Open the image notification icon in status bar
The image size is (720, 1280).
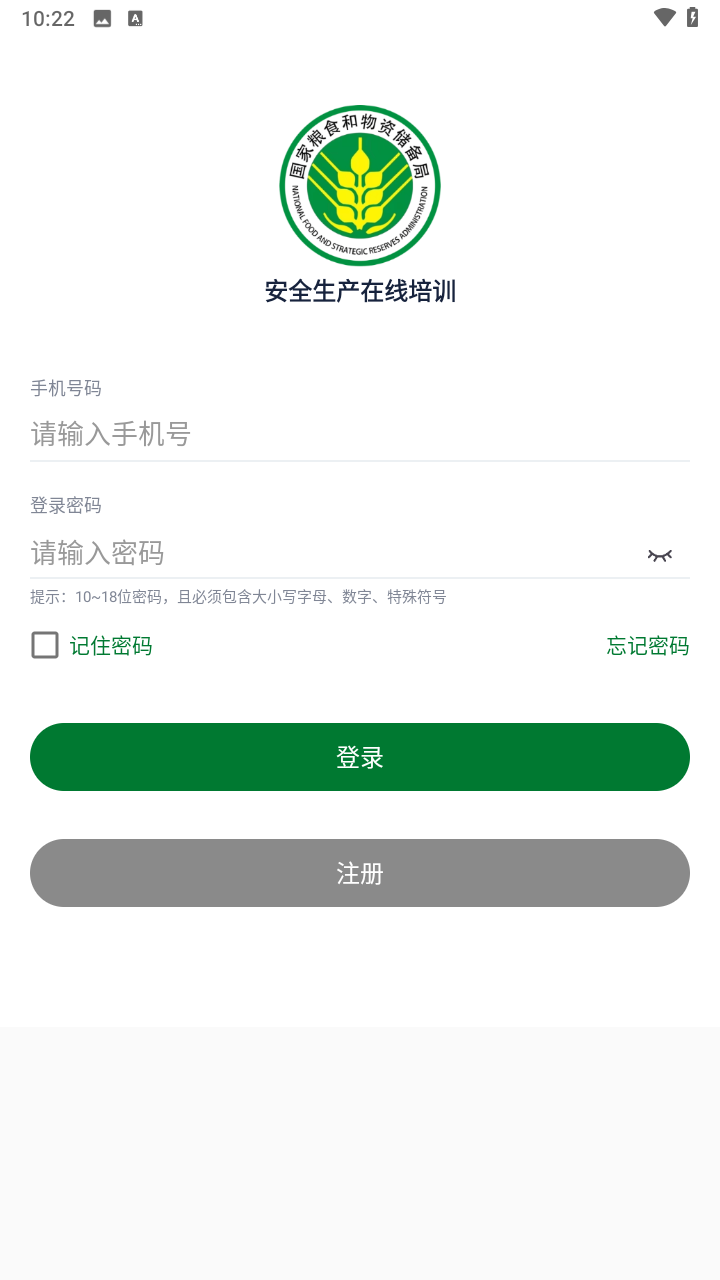101,17
